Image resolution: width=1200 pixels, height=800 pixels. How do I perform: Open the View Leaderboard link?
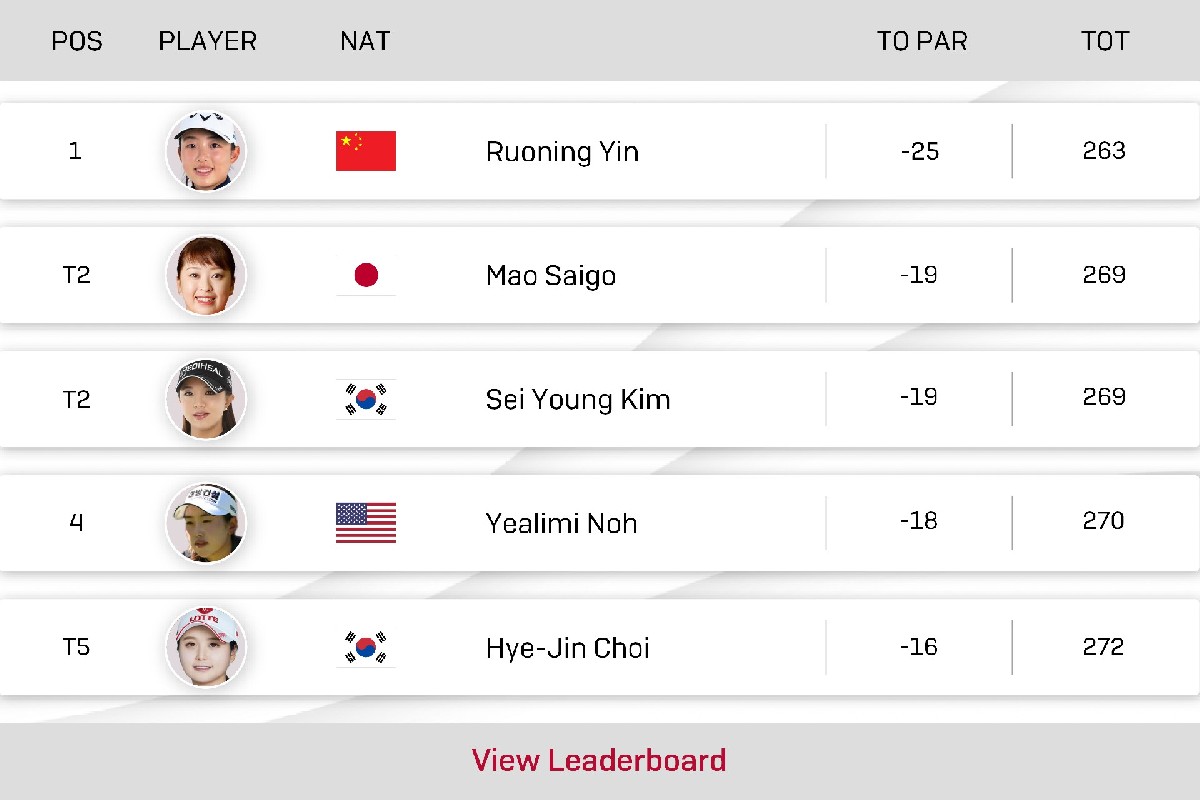pyautogui.click(x=599, y=760)
